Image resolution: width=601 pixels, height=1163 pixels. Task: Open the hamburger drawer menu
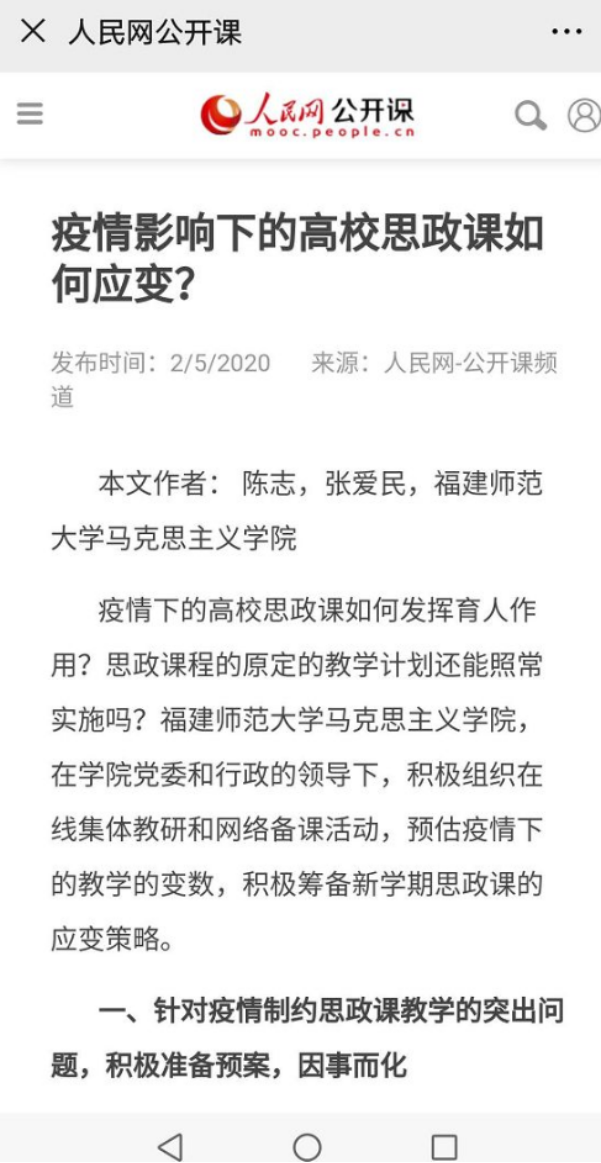pos(30,113)
